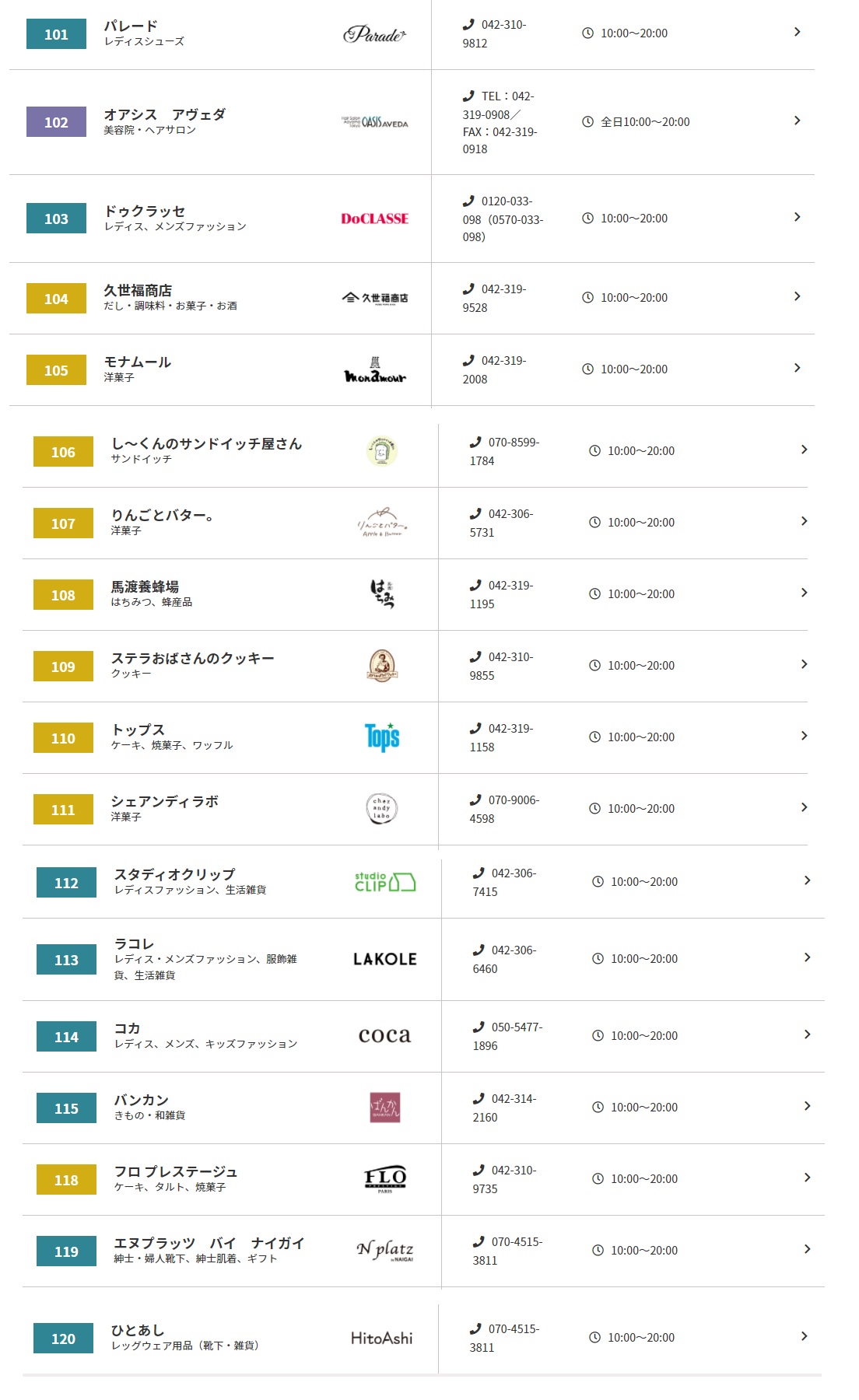The width and height of the screenshot is (859, 1400).
Task: Open スタディオクリップ store details
Action: pyautogui.click(x=423, y=883)
